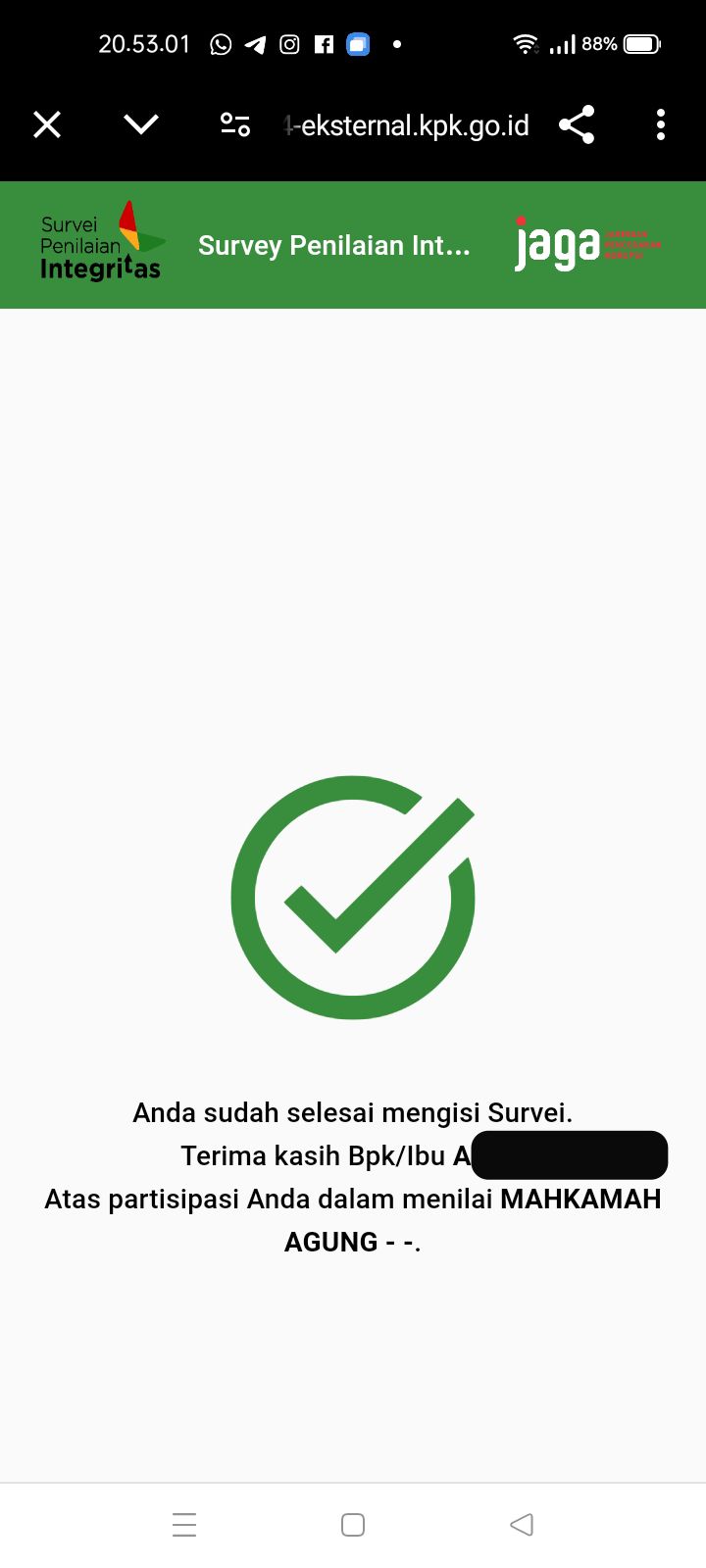Open site settings icon beside the URL
Viewport: 706px width, 1568px height.
(235, 124)
